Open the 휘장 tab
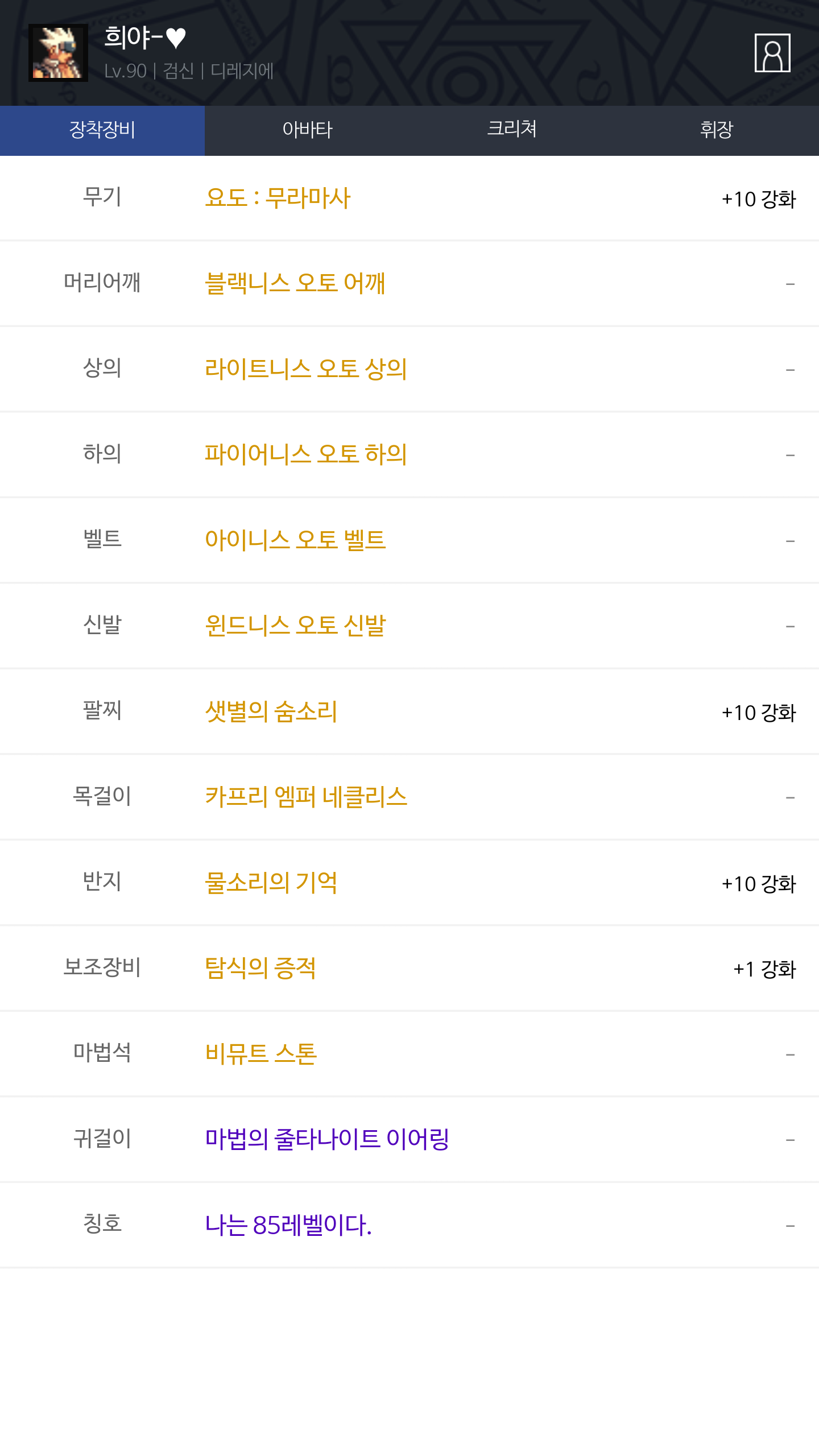Viewport: 819px width, 1456px height. [x=717, y=130]
